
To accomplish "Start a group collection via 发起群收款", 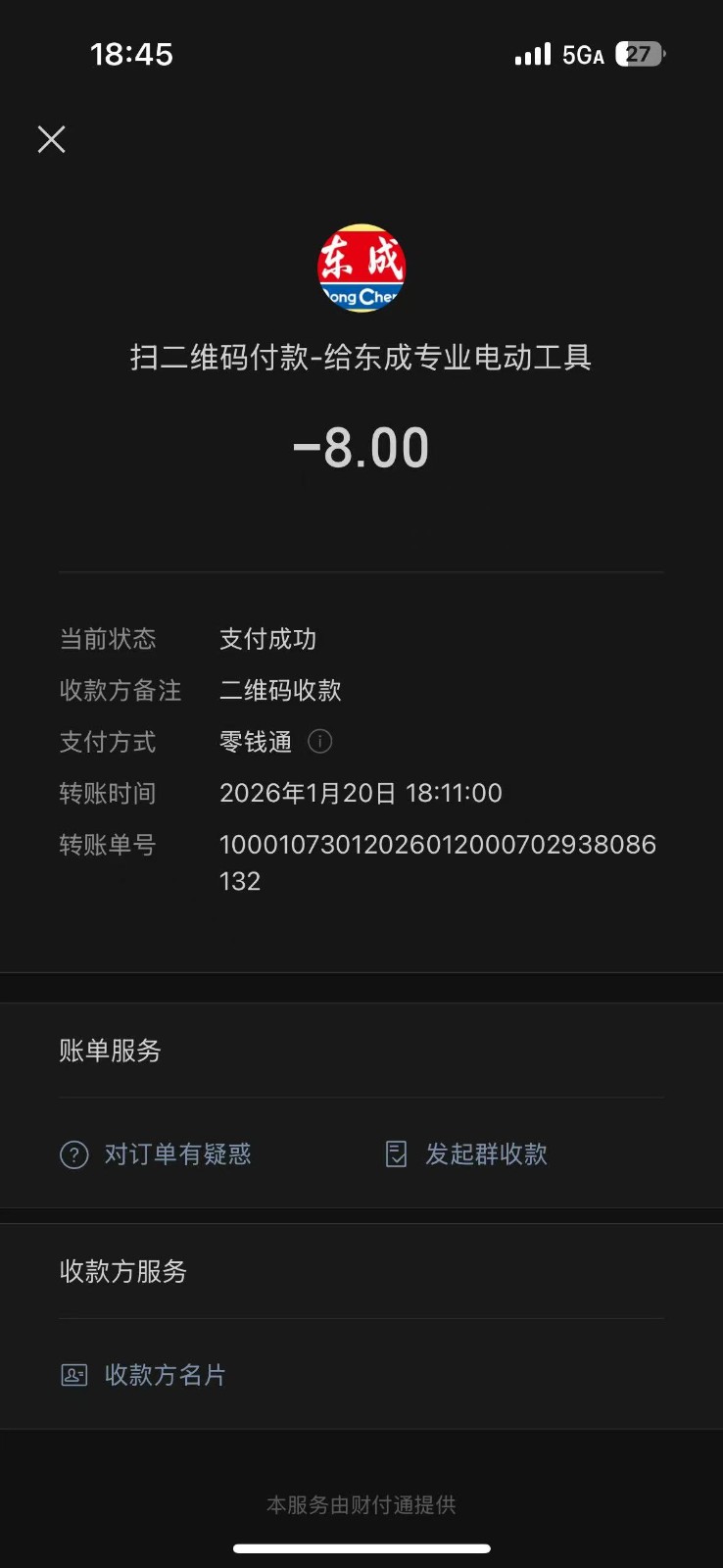I will pyautogui.click(x=467, y=1154).
